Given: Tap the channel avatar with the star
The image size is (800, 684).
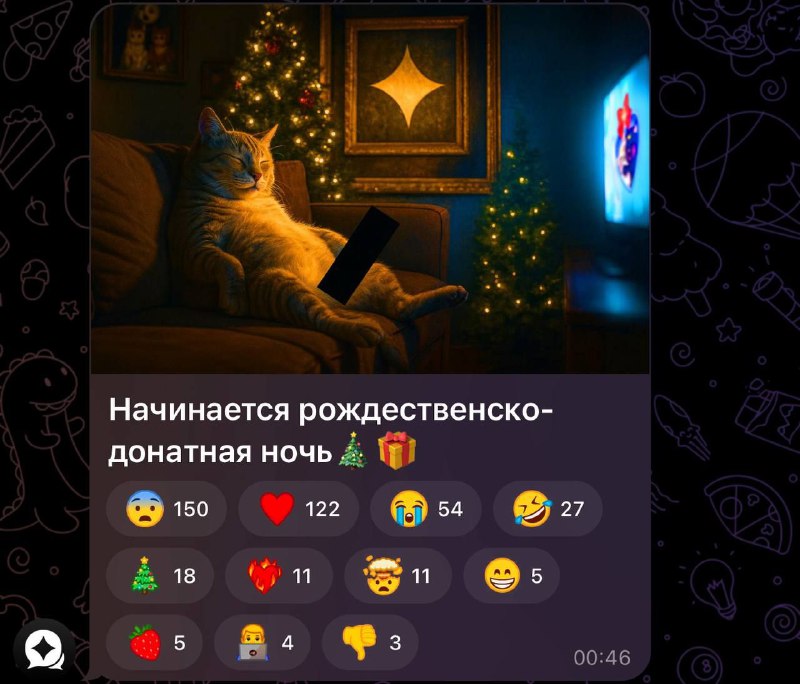Looking at the screenshot, I should coord(44,647).
